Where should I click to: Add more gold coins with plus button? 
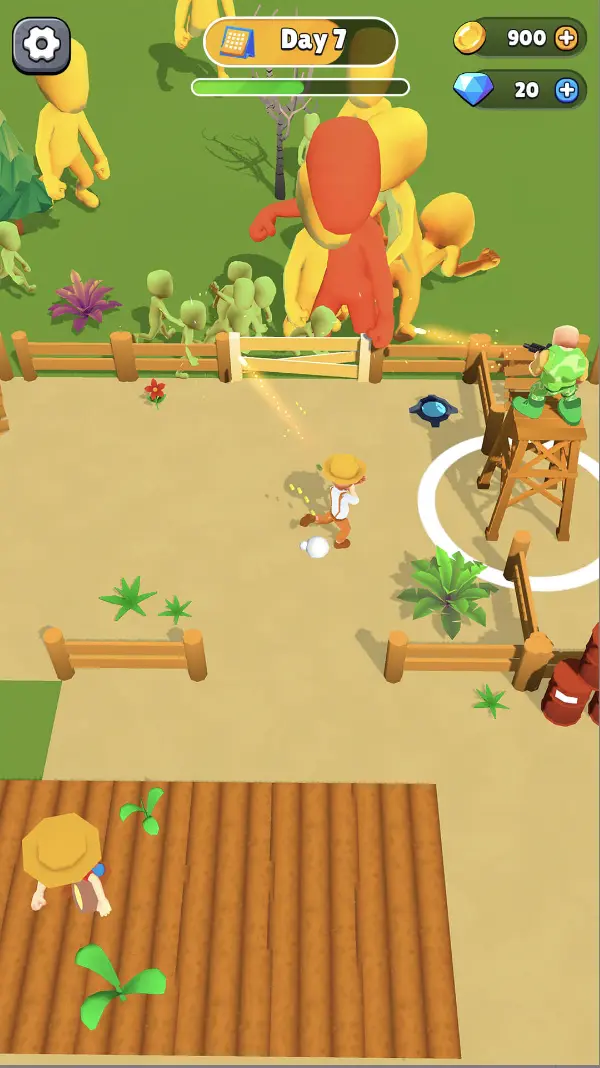(566, 37)
